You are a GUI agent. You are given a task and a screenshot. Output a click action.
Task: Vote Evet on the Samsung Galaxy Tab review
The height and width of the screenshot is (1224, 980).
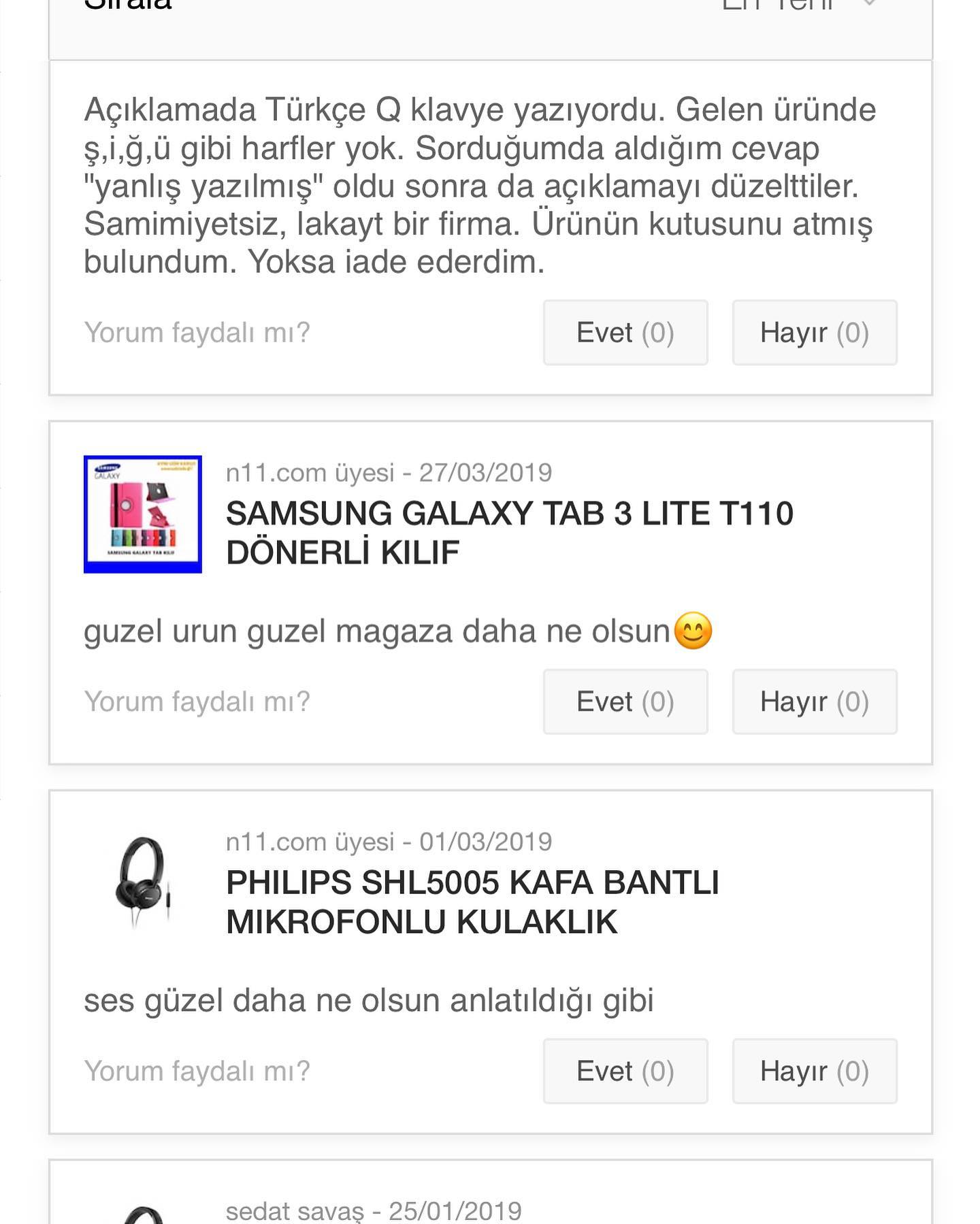(x=625, y=701)
